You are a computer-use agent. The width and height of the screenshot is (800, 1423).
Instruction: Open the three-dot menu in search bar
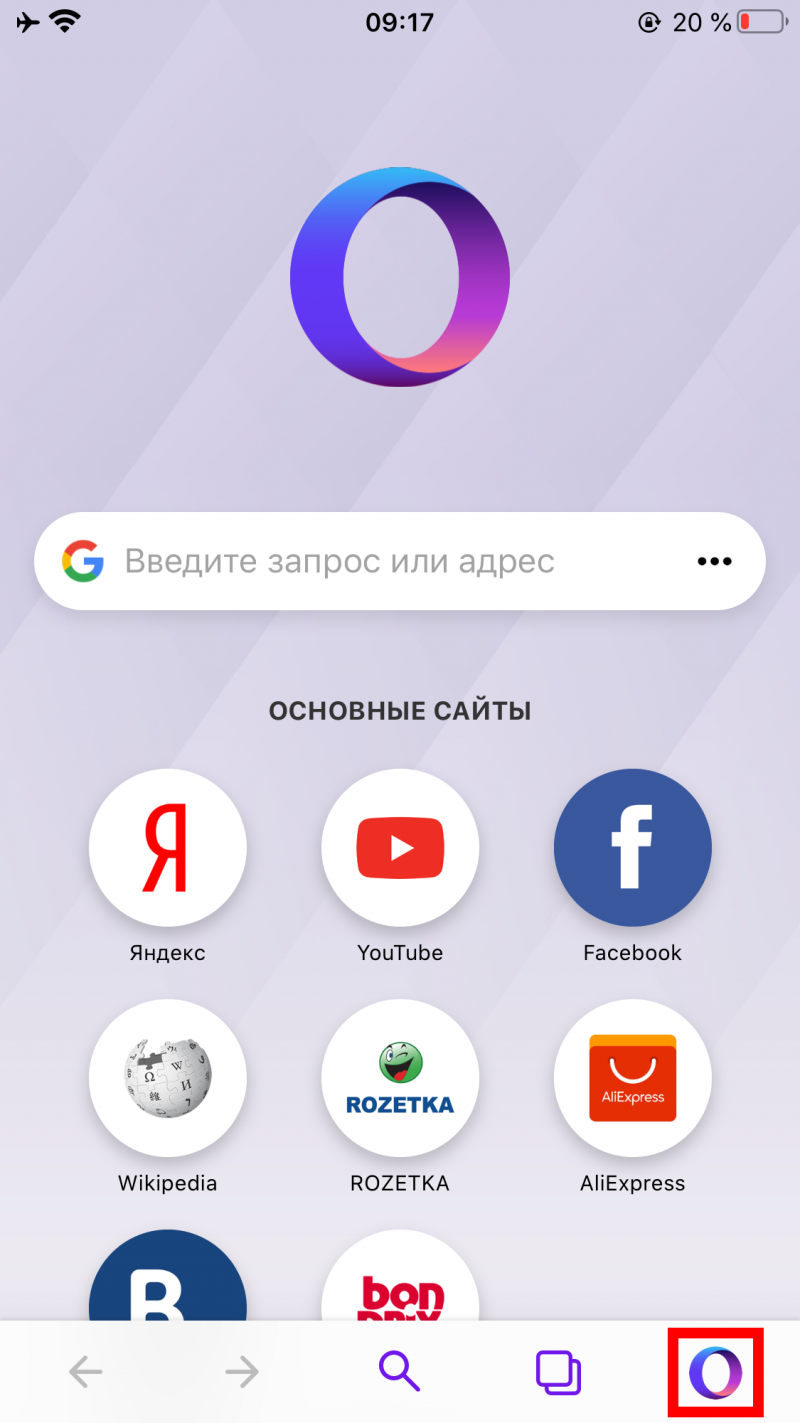(x=714, y=561)
